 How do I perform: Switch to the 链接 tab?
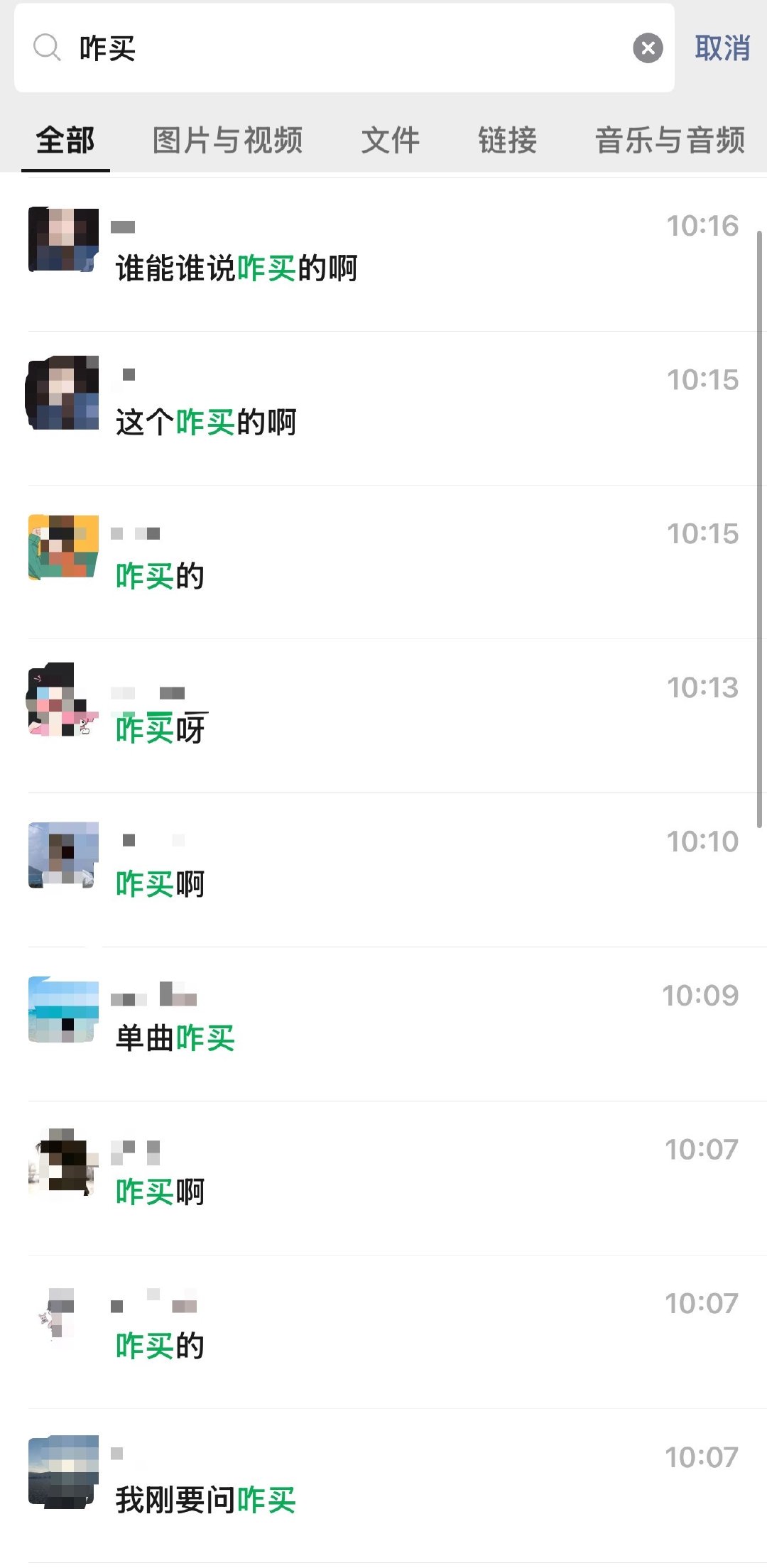[507, 140]
